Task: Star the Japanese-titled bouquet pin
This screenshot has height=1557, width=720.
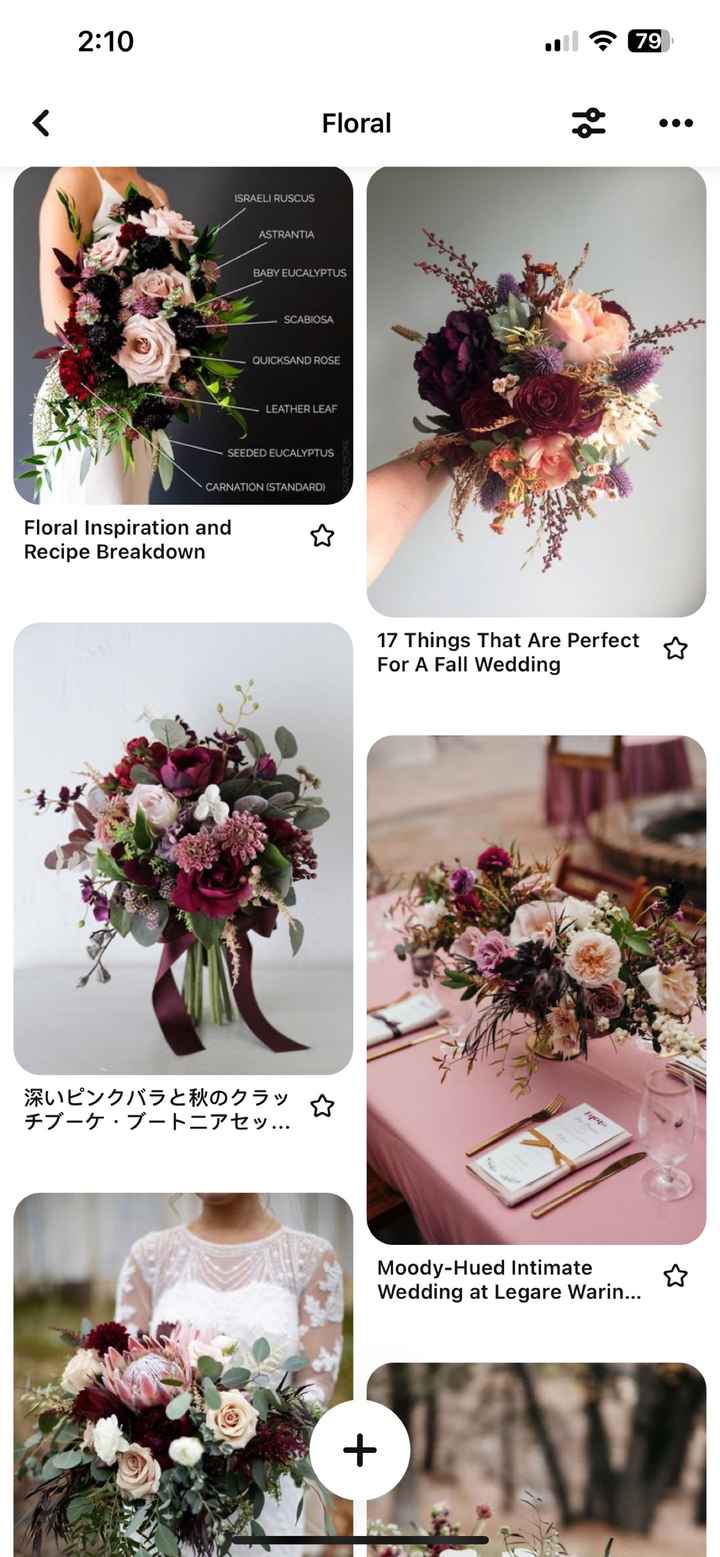Action: 322,1106
